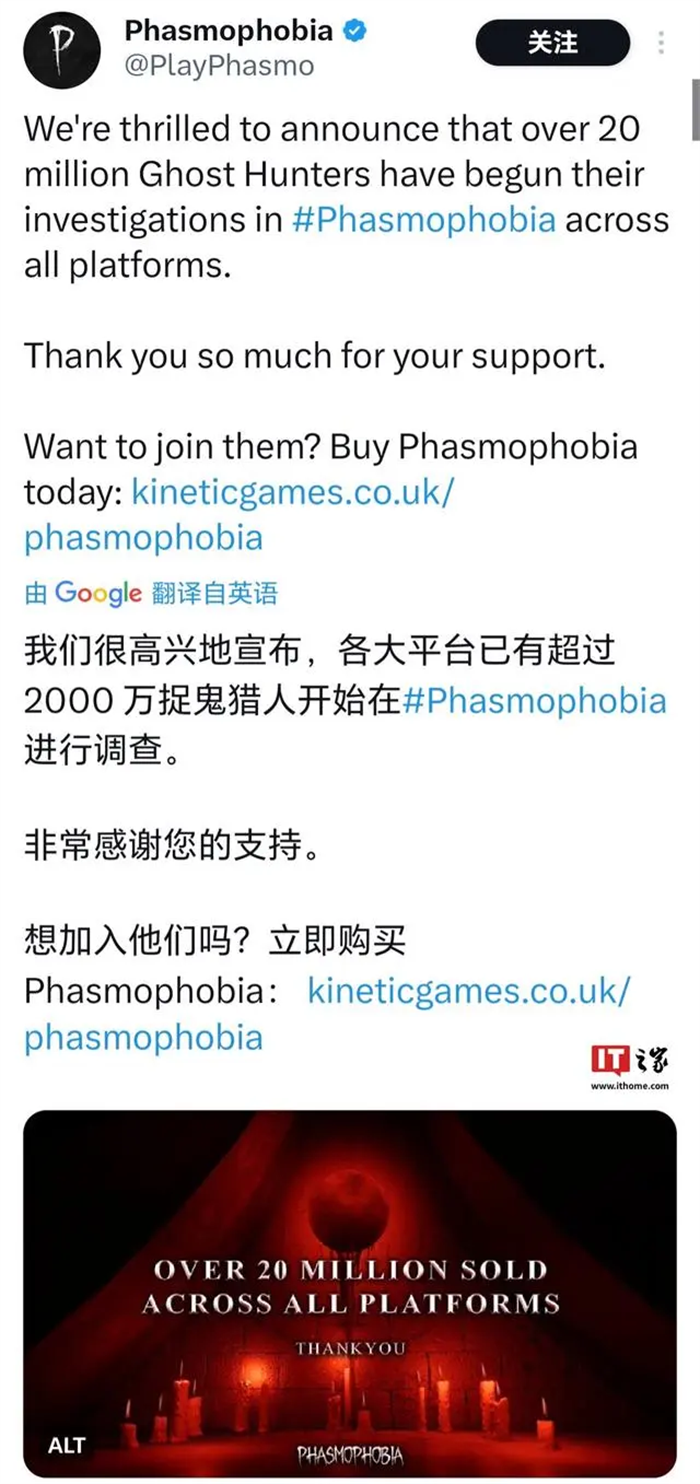Show the image's ALT description
This screenshot has width=700, height=1484.
tap(67, 1445)
